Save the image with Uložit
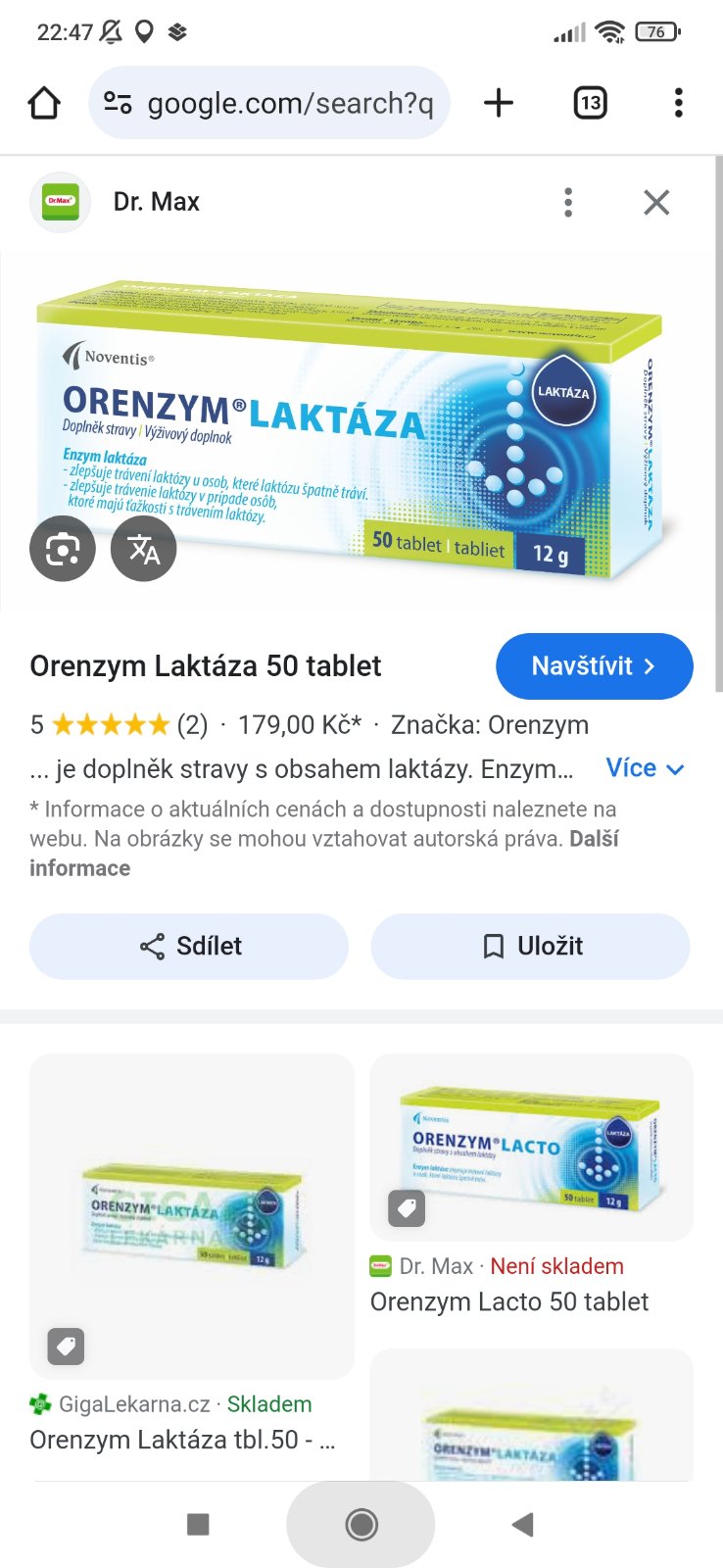The image size is (723, 1568). 530,946
